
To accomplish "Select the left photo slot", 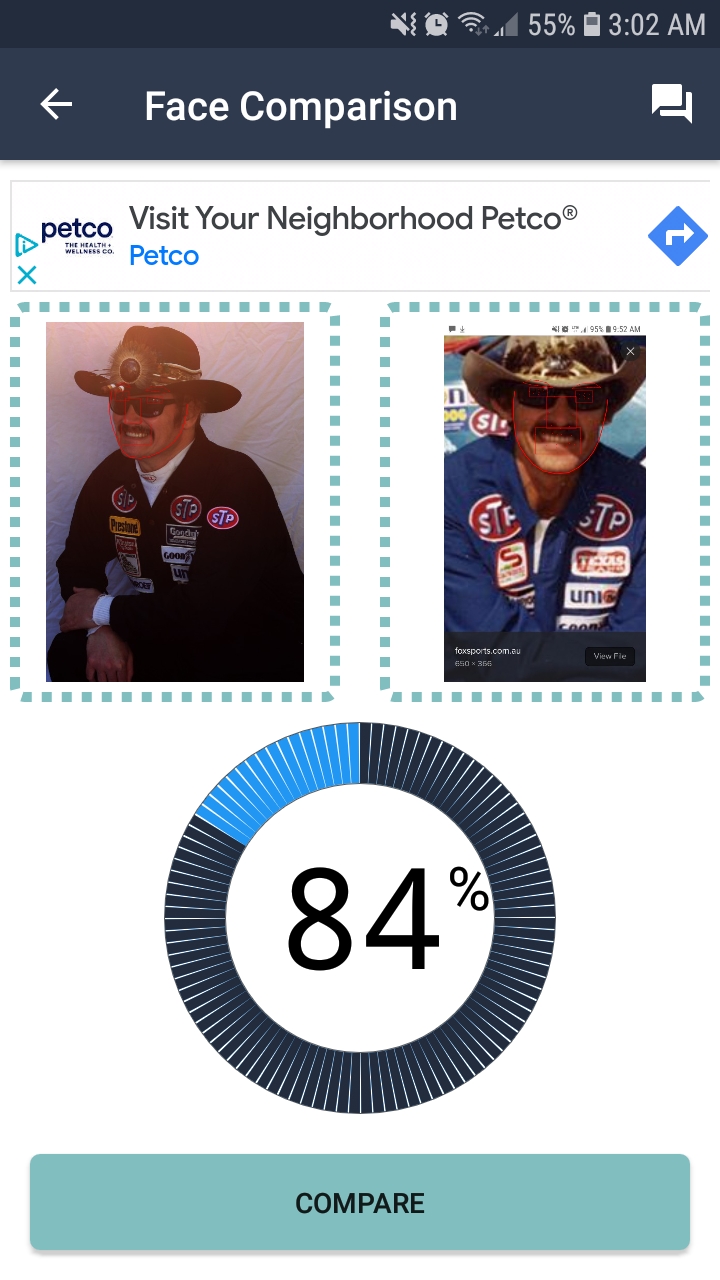I will 175,502.
